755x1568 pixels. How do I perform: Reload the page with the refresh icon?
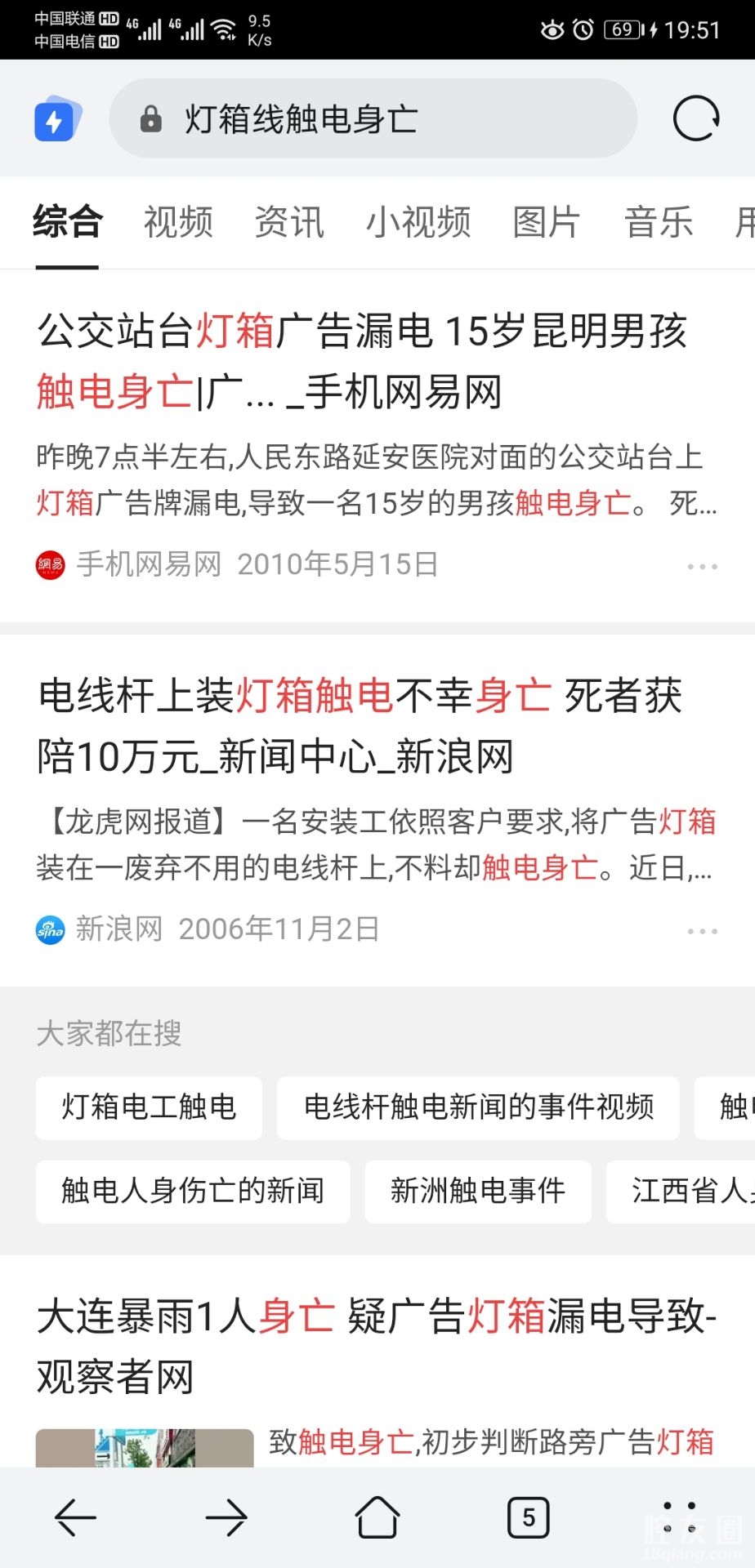click(x=695, y=119)
